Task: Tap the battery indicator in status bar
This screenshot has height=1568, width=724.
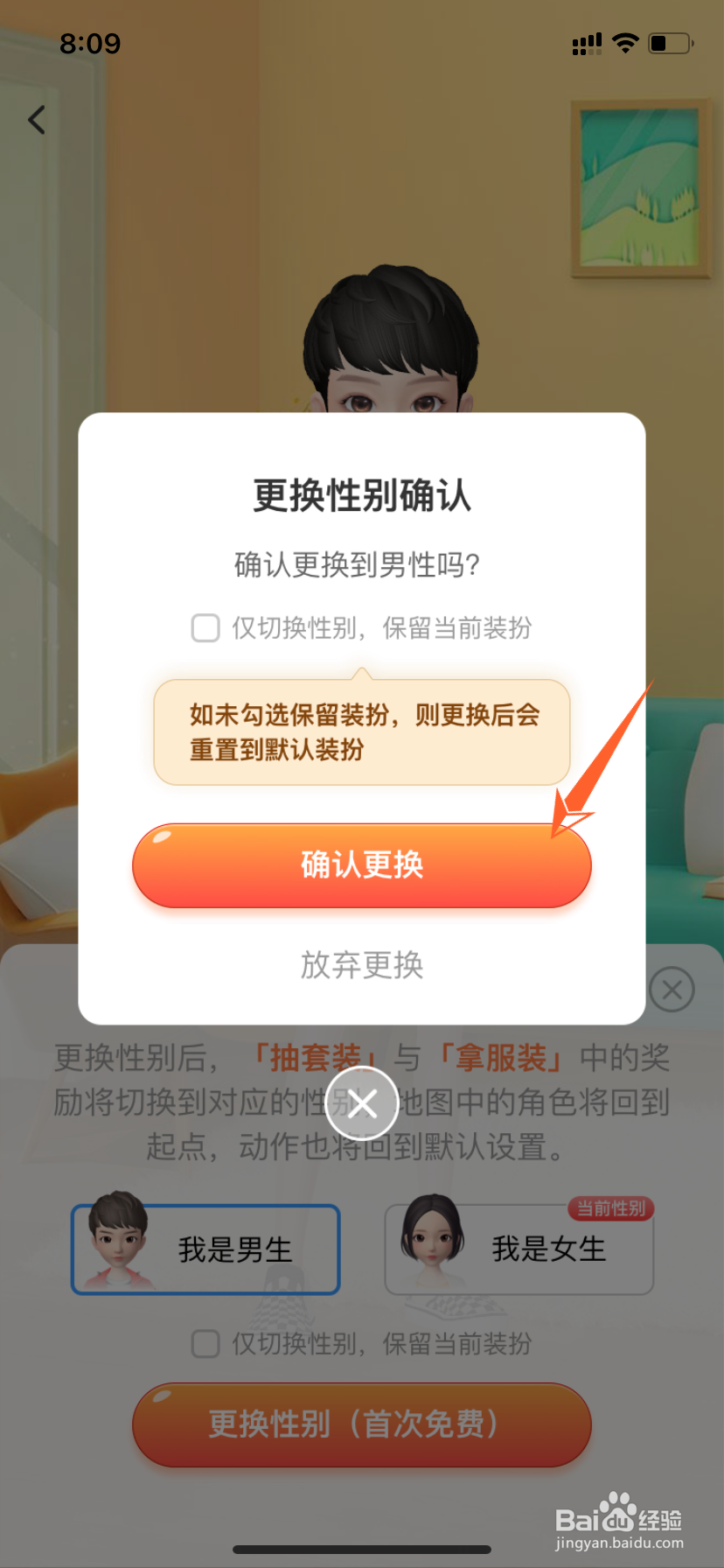Action: point(670,42)
